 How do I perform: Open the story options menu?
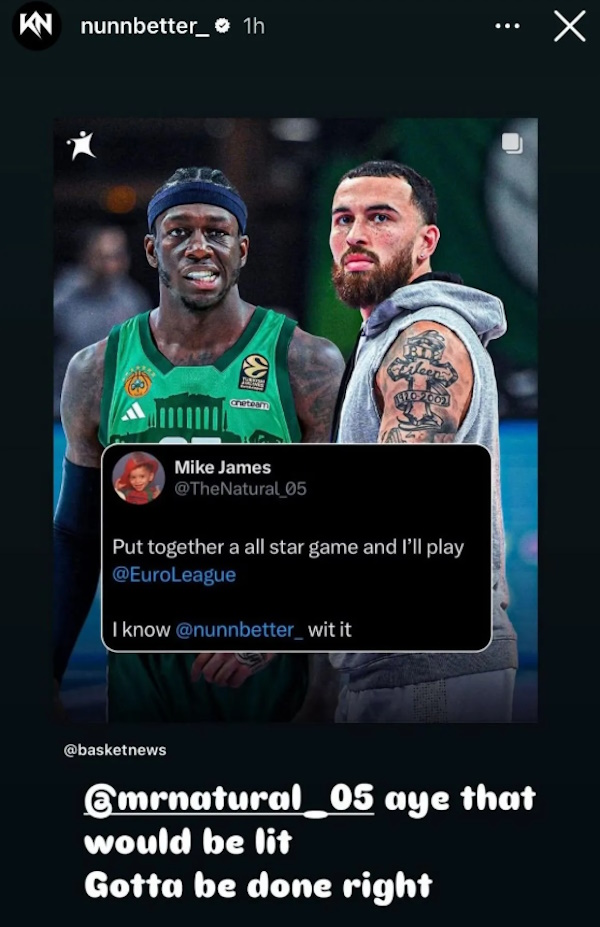[508, 27]
